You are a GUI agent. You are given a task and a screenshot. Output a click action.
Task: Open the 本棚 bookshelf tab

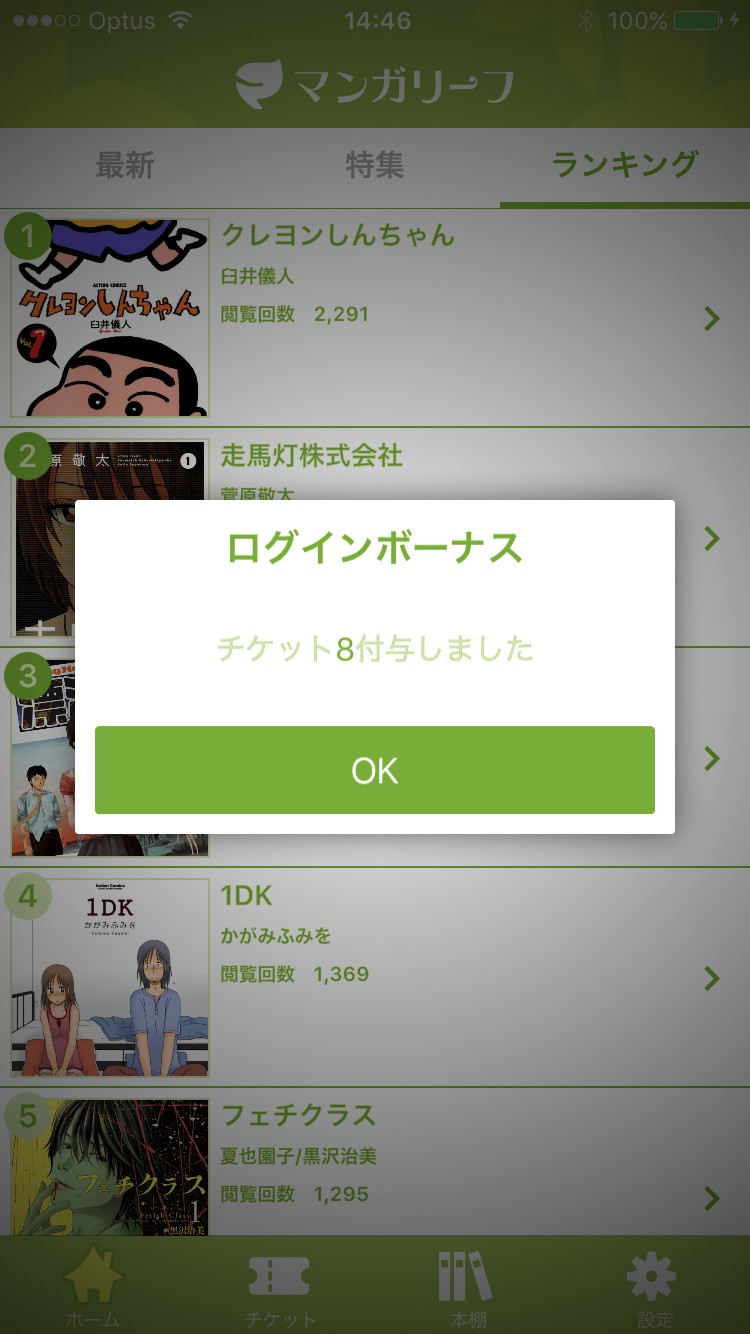(x=466, y=1288)
